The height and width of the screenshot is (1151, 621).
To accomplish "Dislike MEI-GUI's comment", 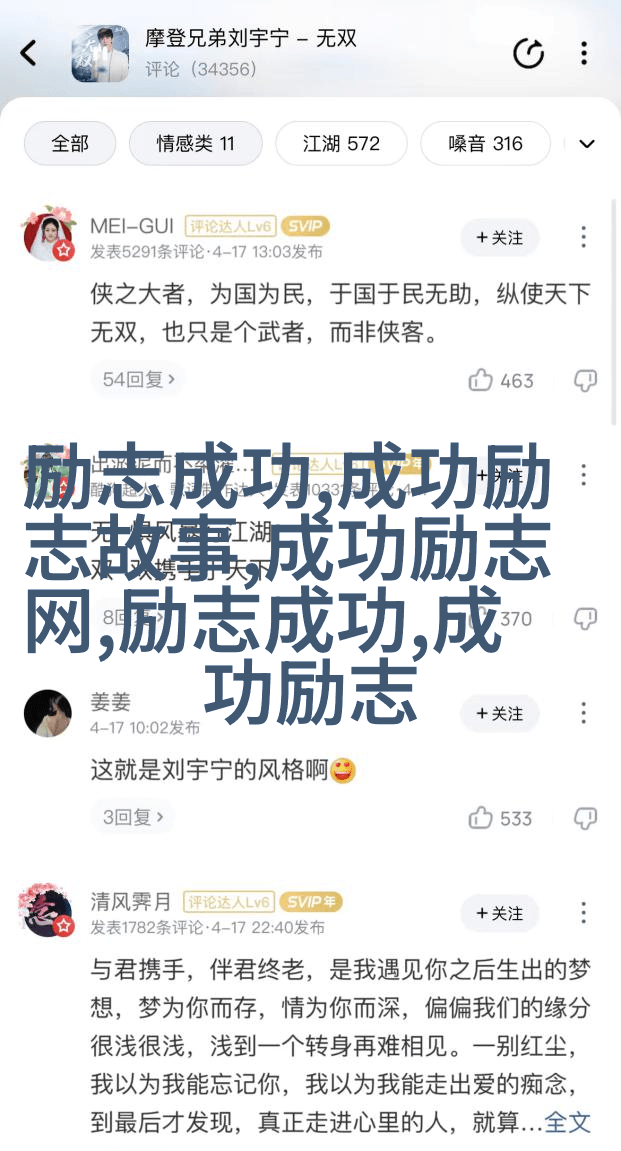I will (585, 380).
